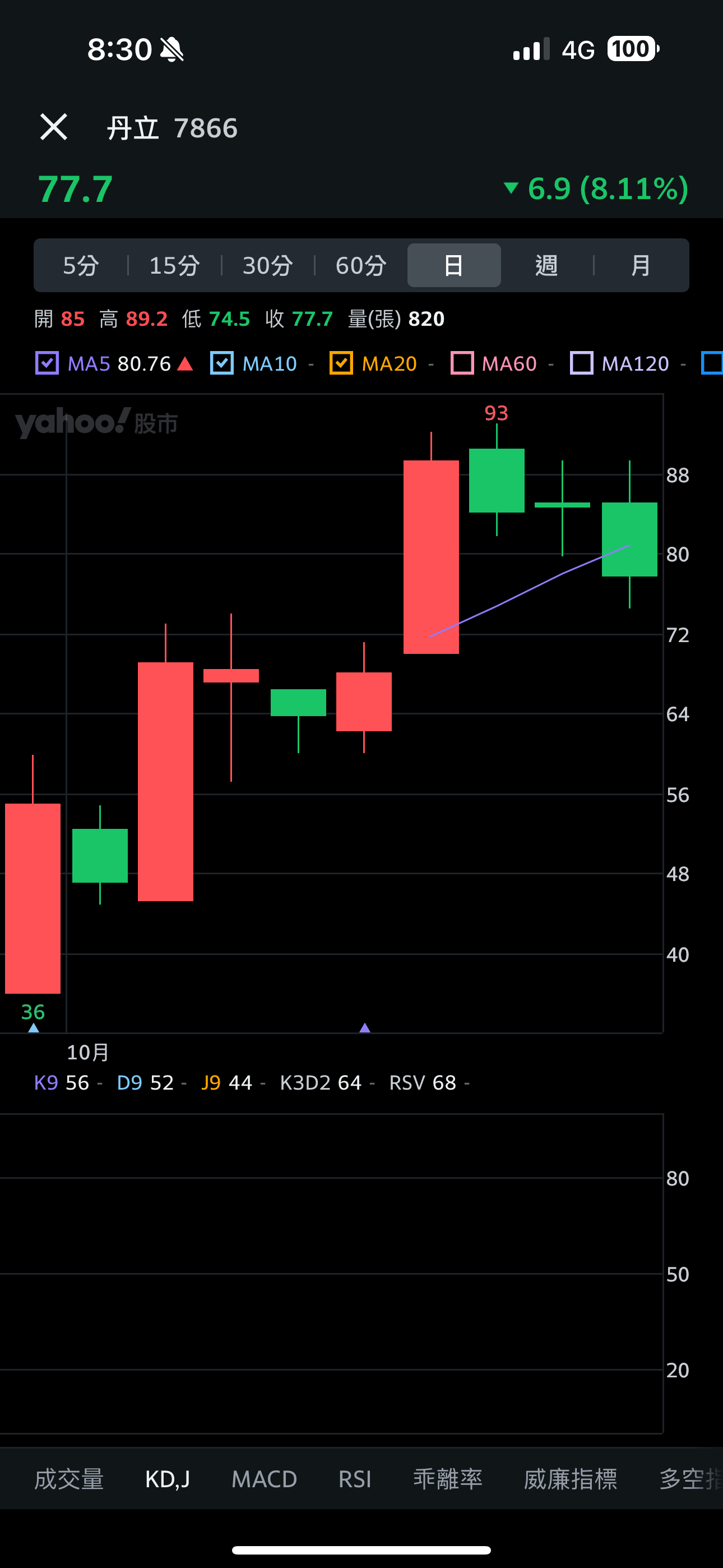Screen dimensions: 723x1568
Task: Open the 乖離率 indicator tab
Action: tap(448, 1479)
